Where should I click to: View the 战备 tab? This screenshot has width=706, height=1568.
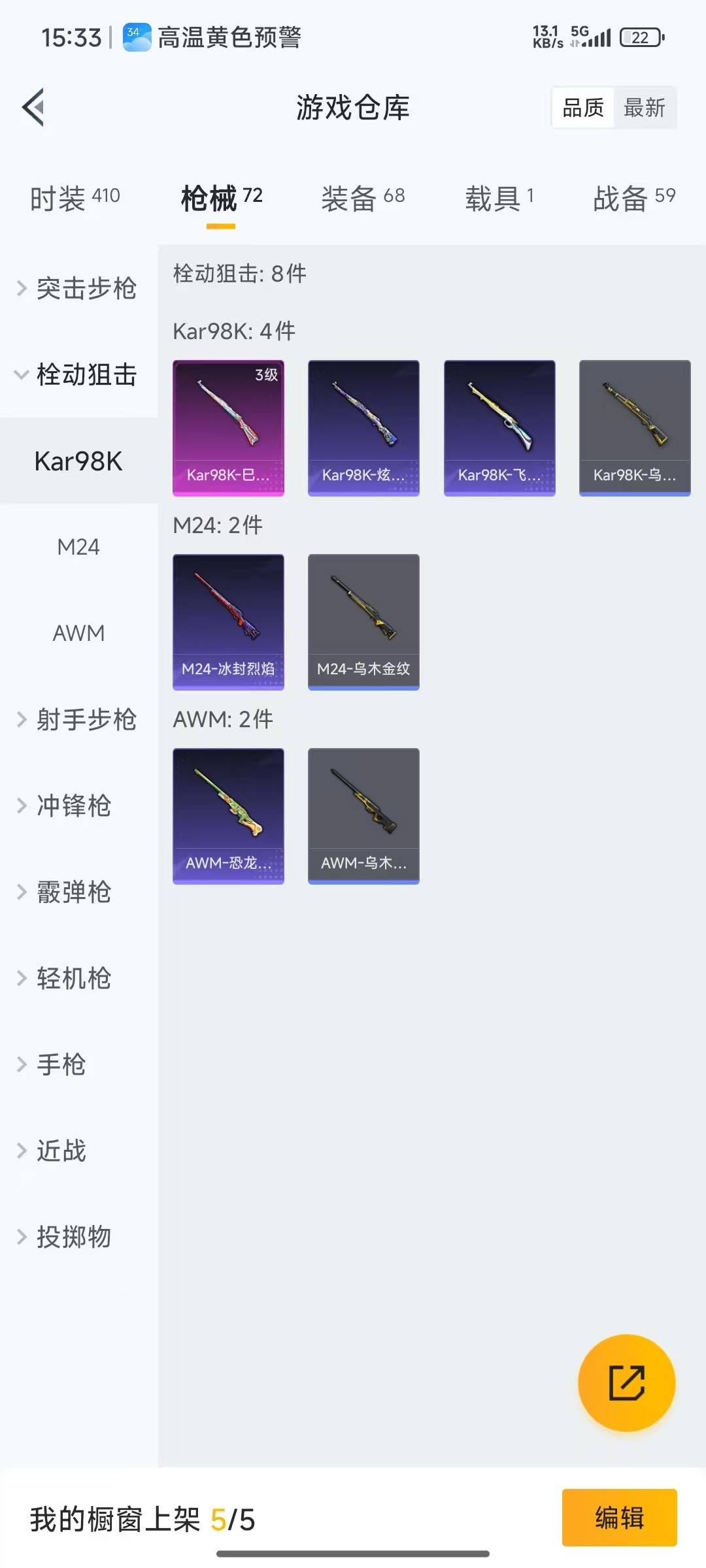click(x=633, y=198)
